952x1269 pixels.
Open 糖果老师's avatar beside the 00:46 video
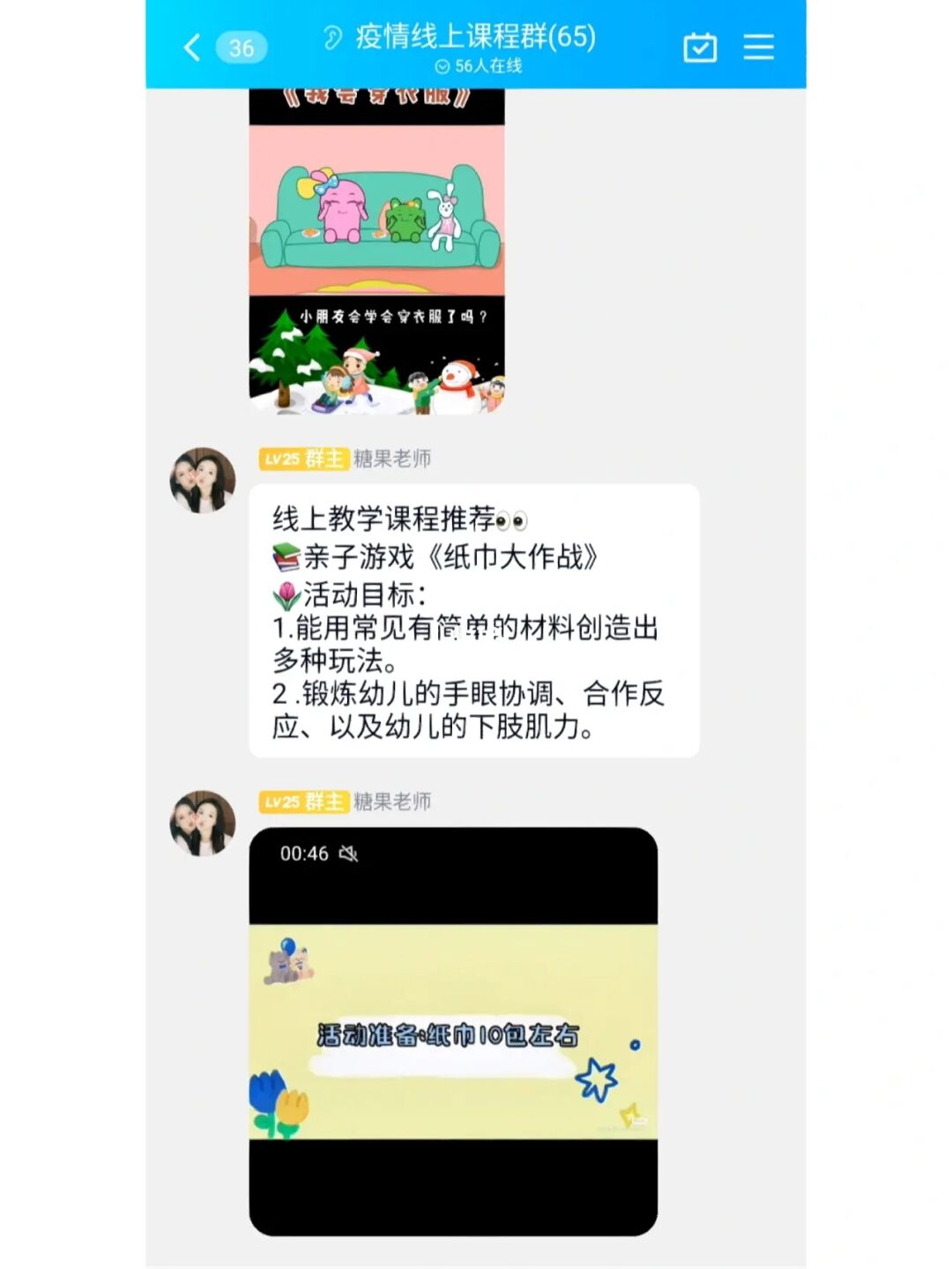click(x=203, y=823)
